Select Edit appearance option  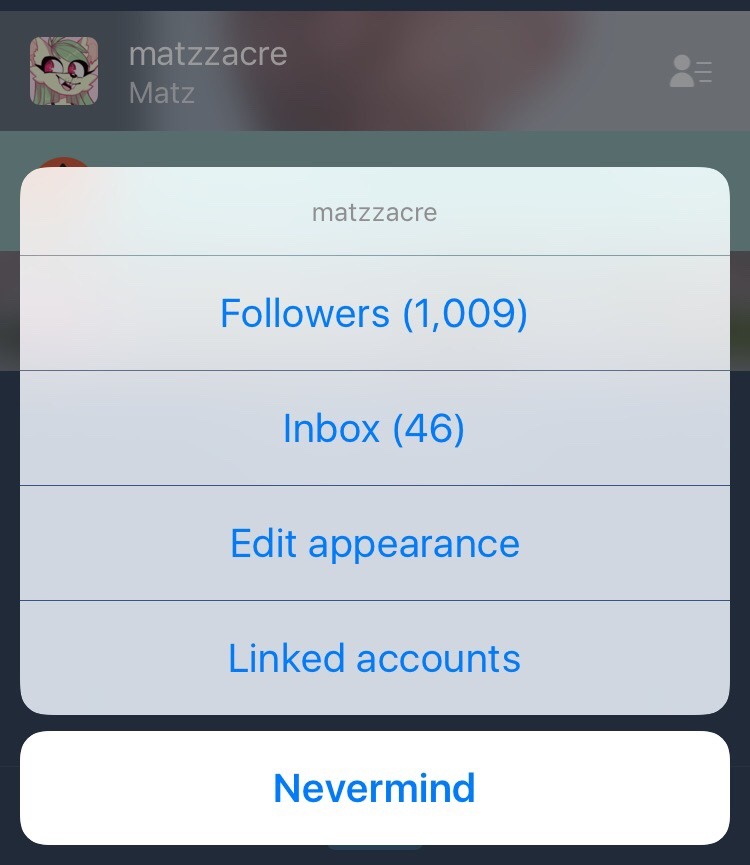click(374, 544)
